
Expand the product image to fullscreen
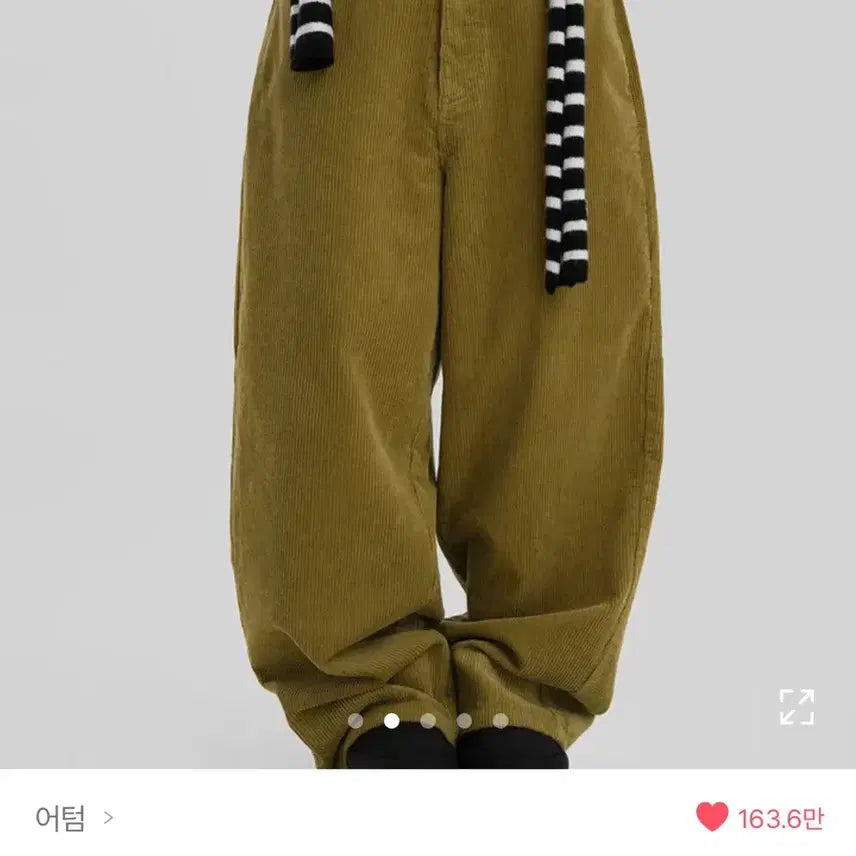(x=797, y=707)
